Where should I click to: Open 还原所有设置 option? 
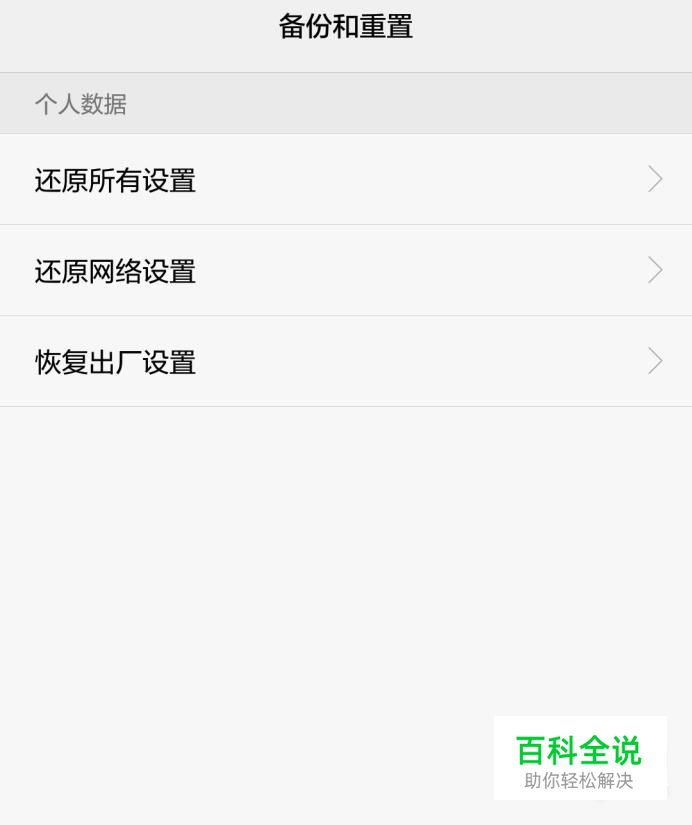tap(345, 180)
